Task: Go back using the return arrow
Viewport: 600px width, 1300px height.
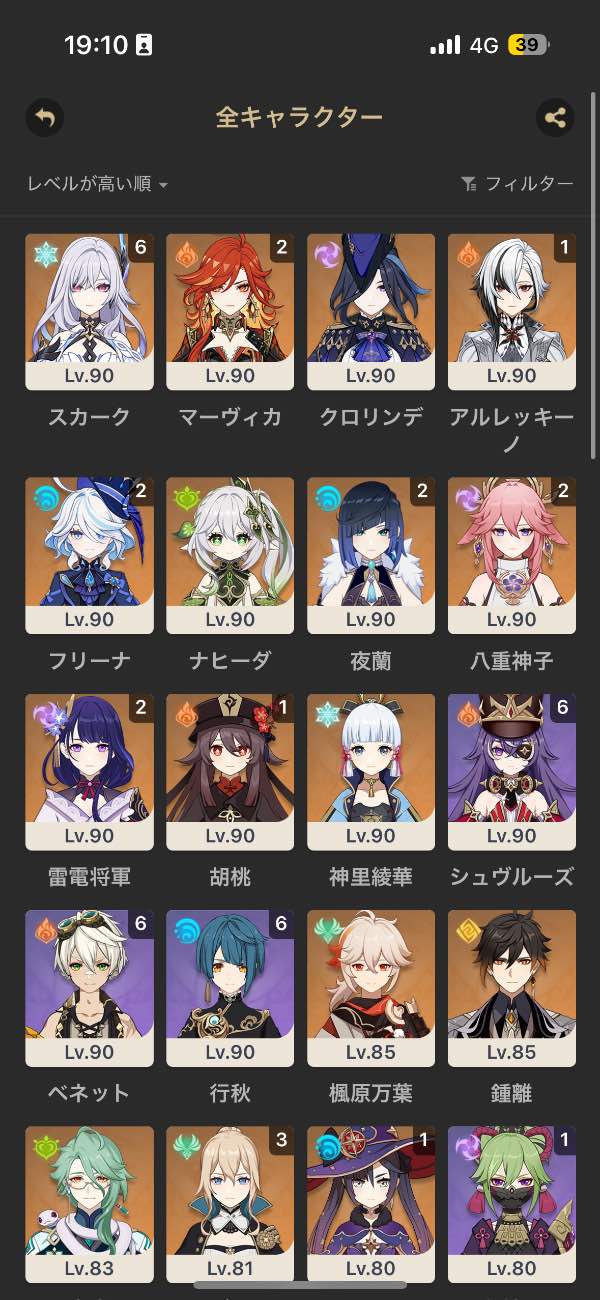Action: pos(44,118)
